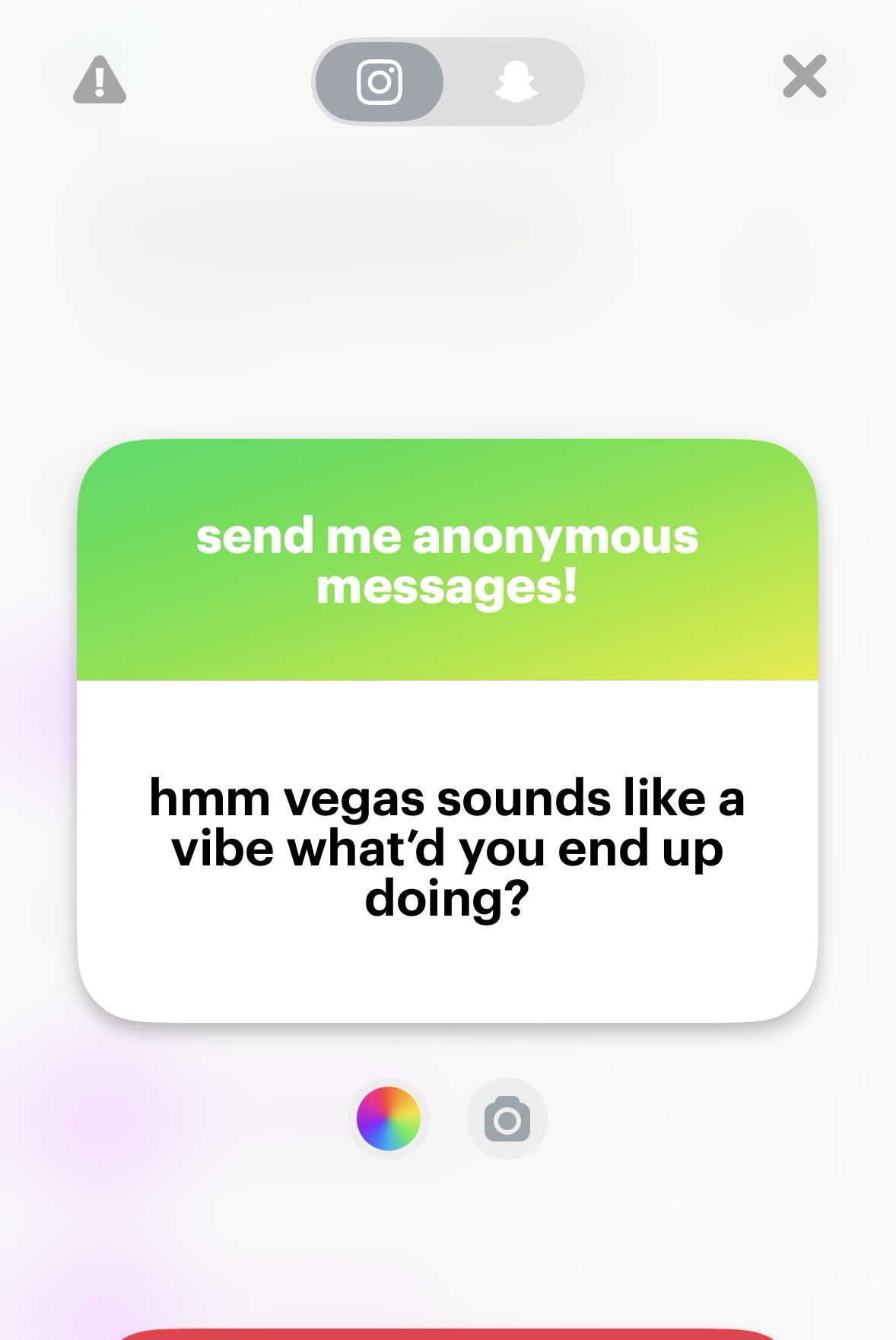Switch to the Snapchat share option
896x1340 pixels.
(x=516, y=81)
